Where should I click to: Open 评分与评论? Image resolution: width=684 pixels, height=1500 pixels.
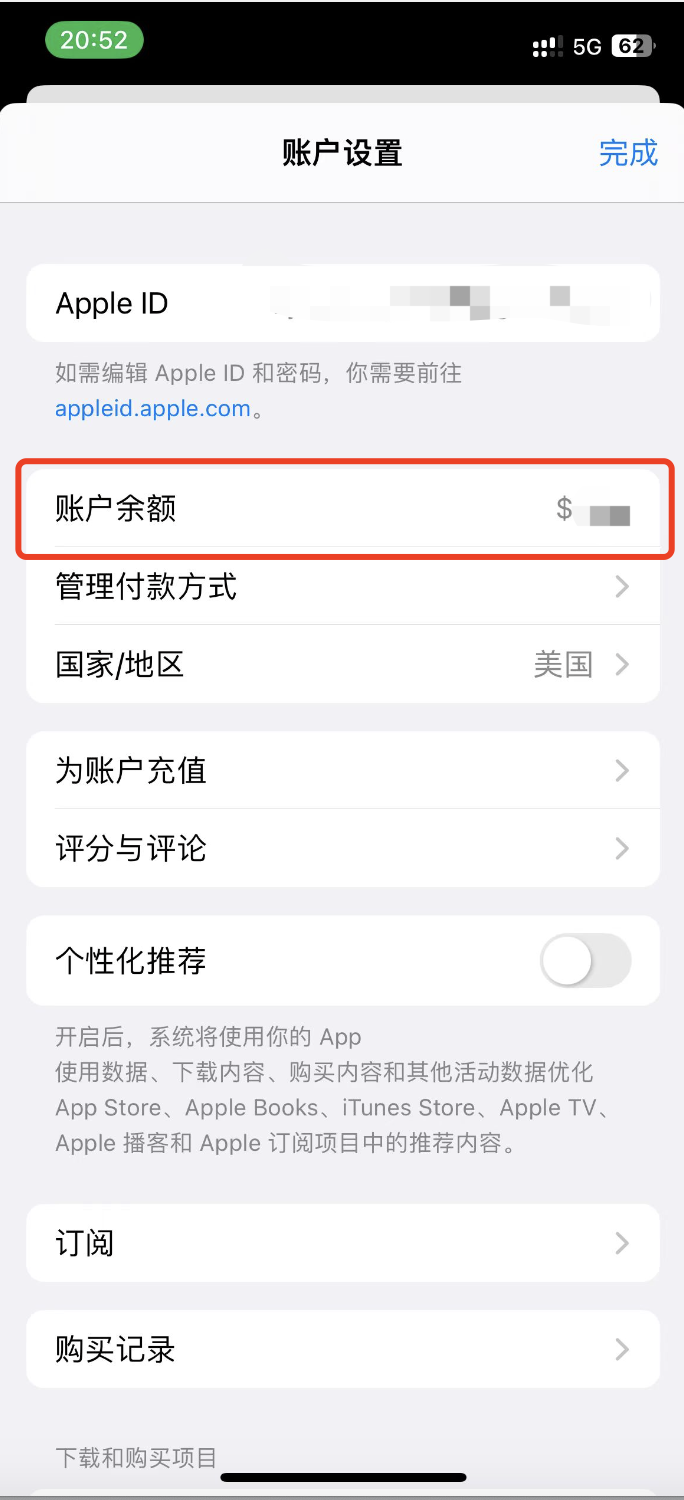tap(342, 848)
